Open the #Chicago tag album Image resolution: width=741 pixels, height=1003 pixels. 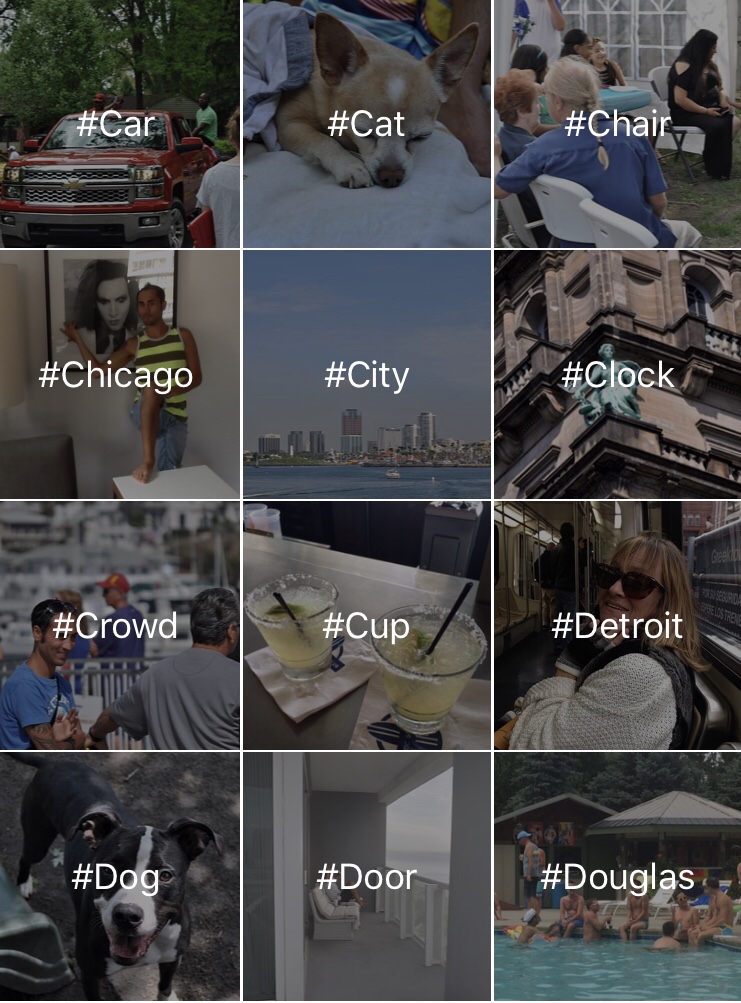120,375
